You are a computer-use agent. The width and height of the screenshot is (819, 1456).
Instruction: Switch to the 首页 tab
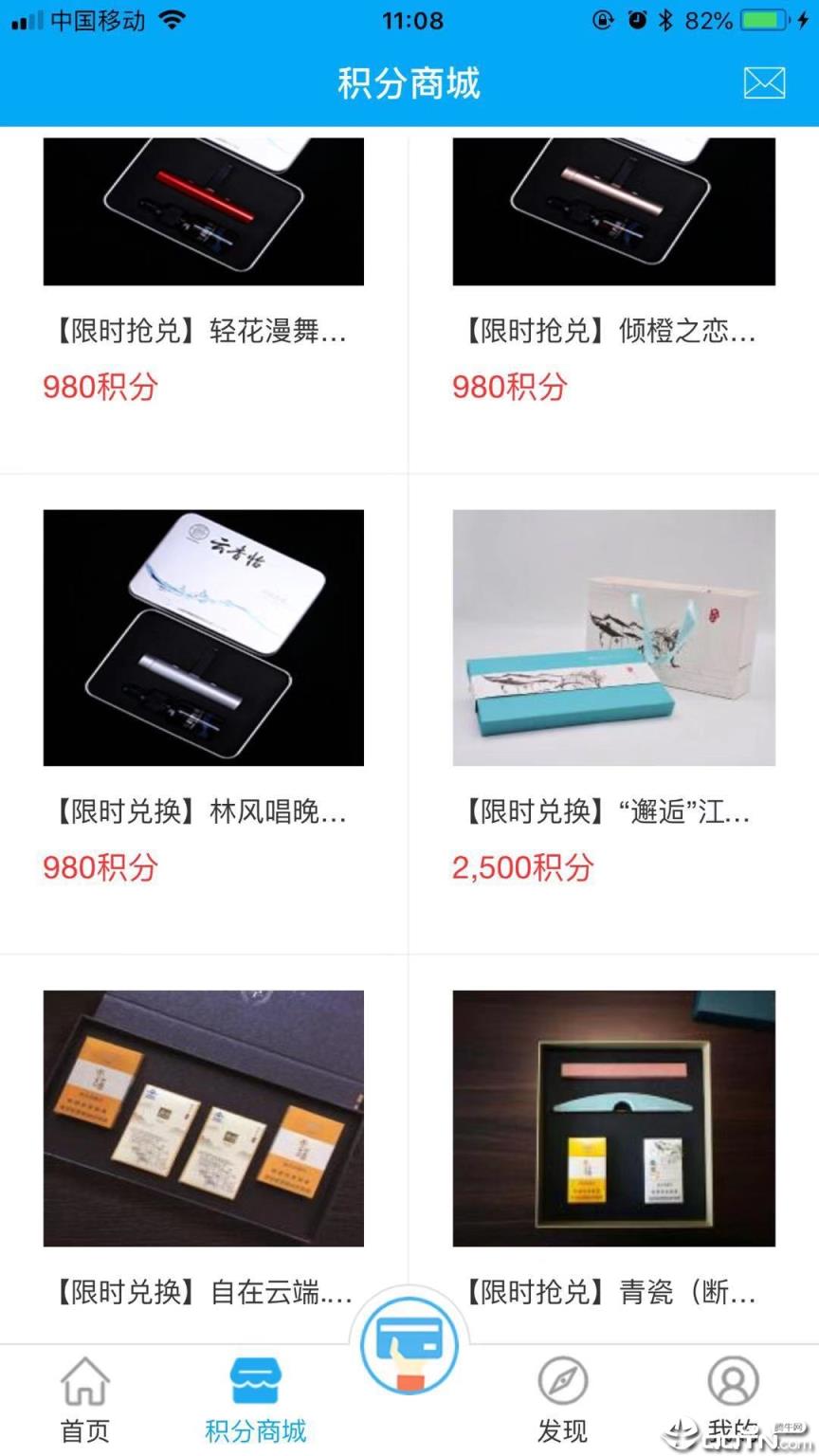(83, 1429)
